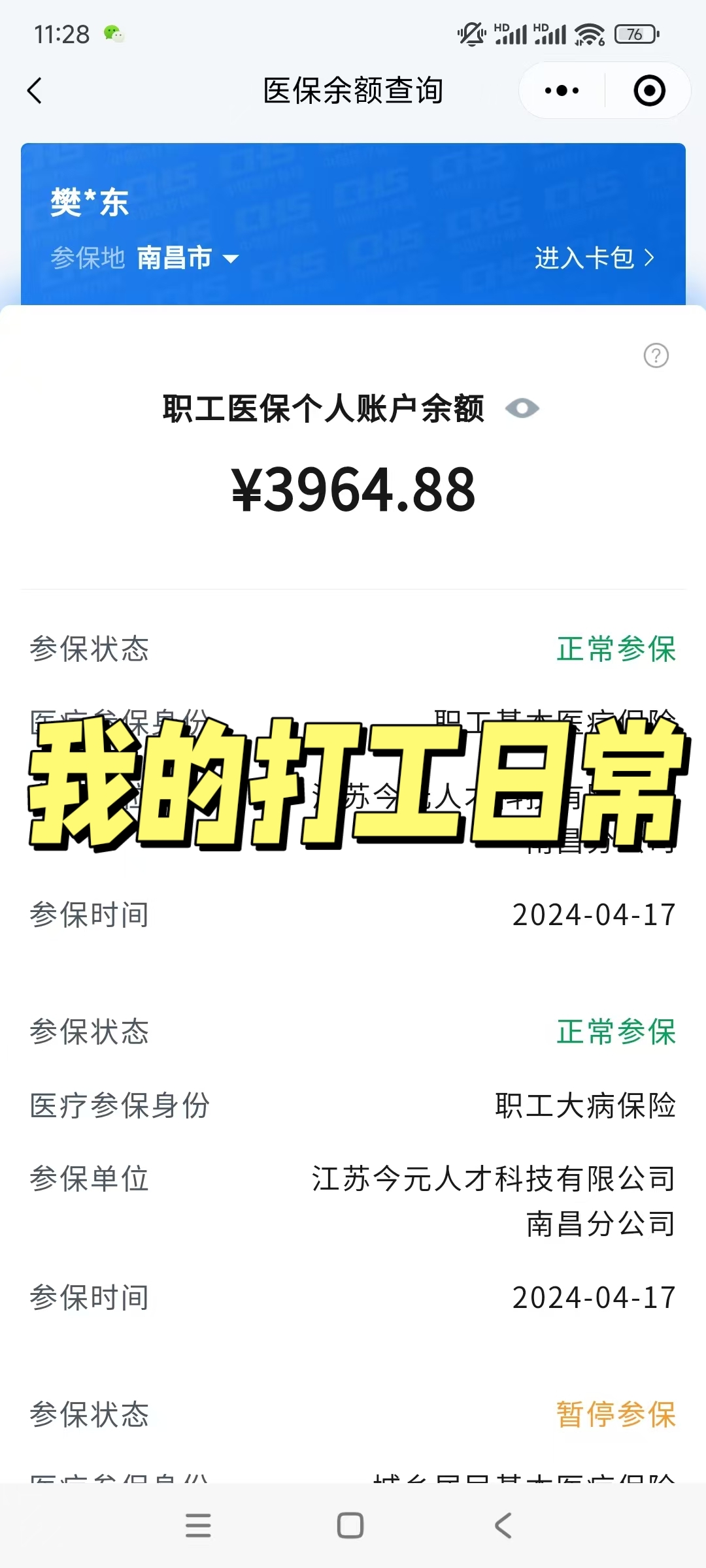
Task: Hide the account balance with the eye icon
Action: tap(522, 409)
